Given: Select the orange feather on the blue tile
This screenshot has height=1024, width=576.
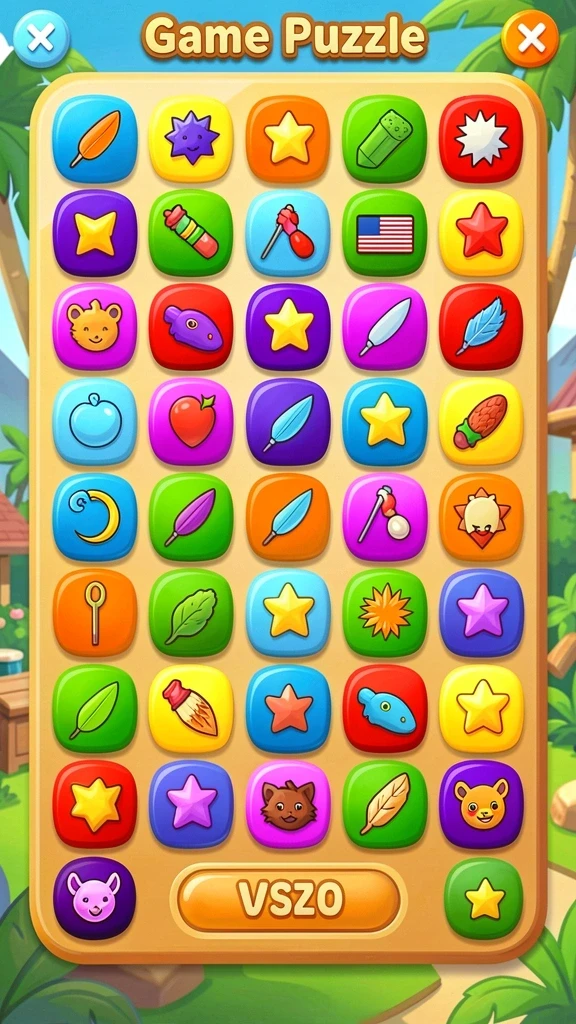Looking at the screenshot, I should (95, 138).
